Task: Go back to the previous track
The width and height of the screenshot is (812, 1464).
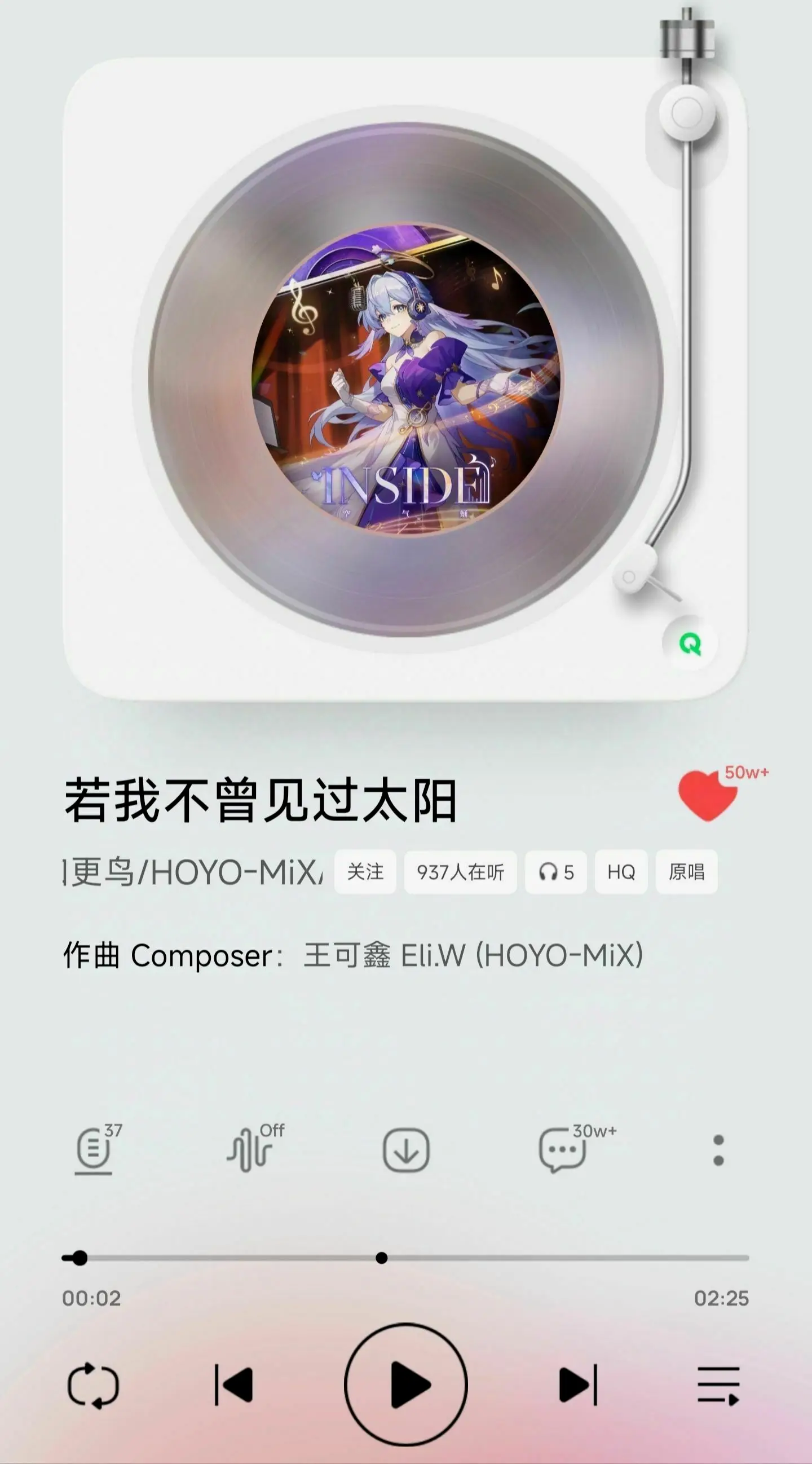Action: [x=234, y=1385]
